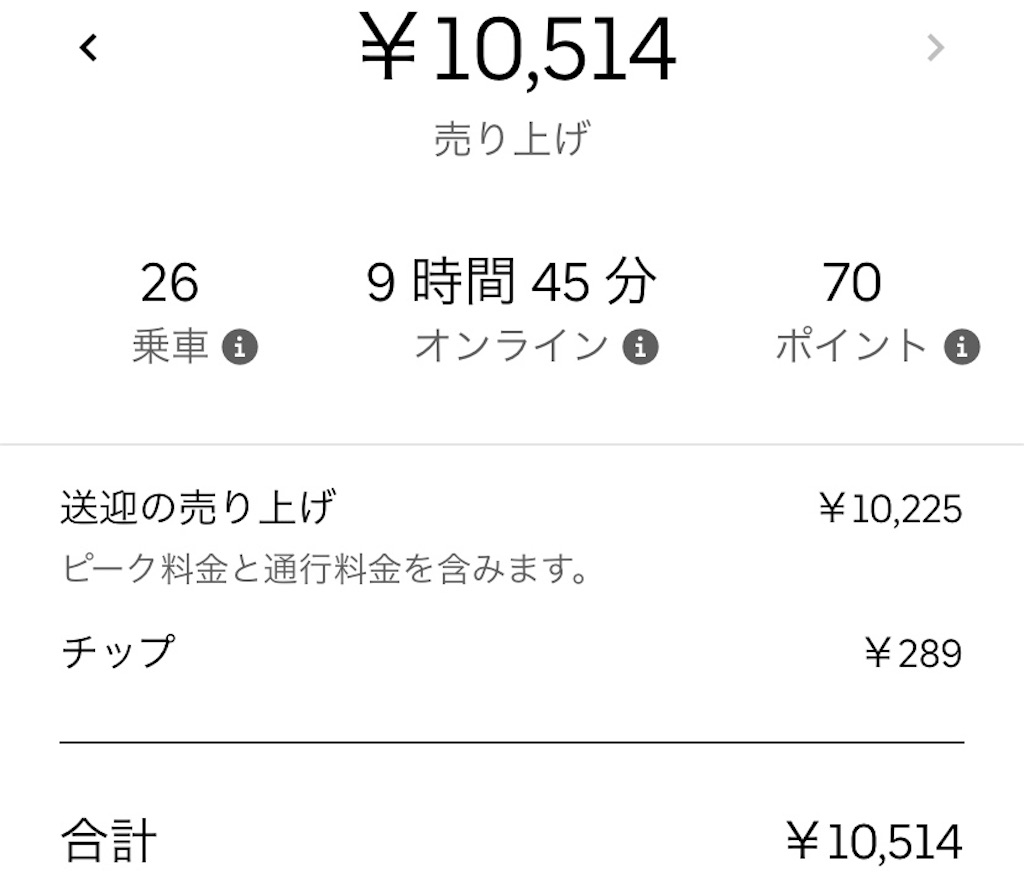Screen dimensions: 1024x886
Task: View info about ポイント
Action: pos(962,348)
